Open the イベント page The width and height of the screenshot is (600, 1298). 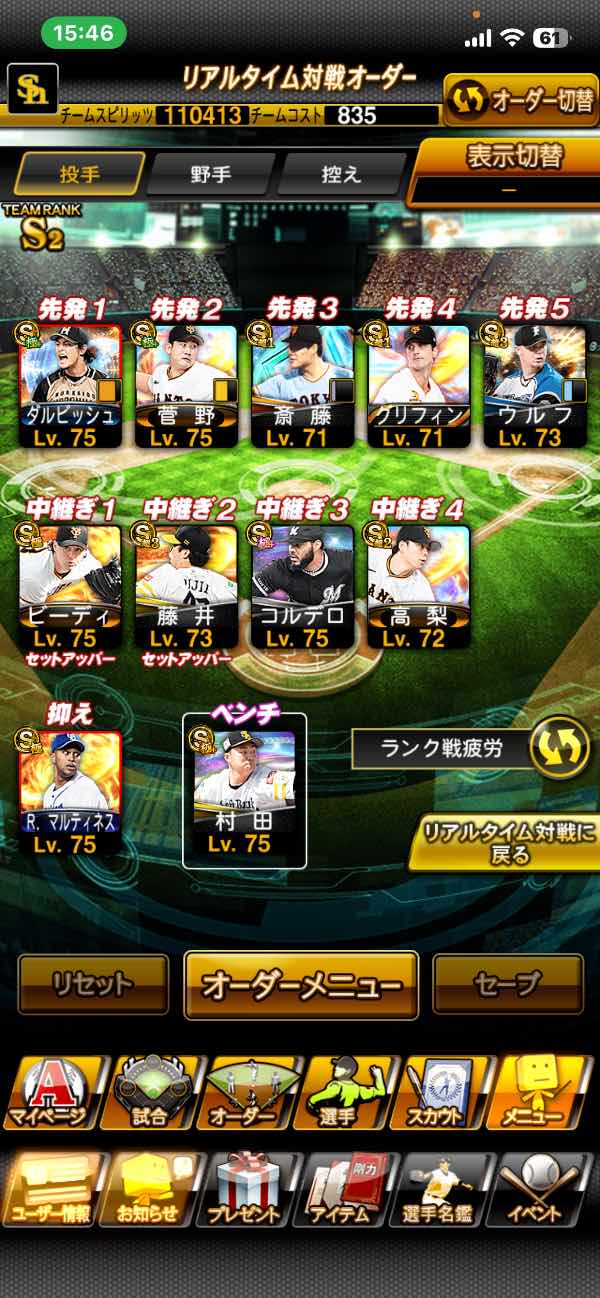coord(546,1190)
